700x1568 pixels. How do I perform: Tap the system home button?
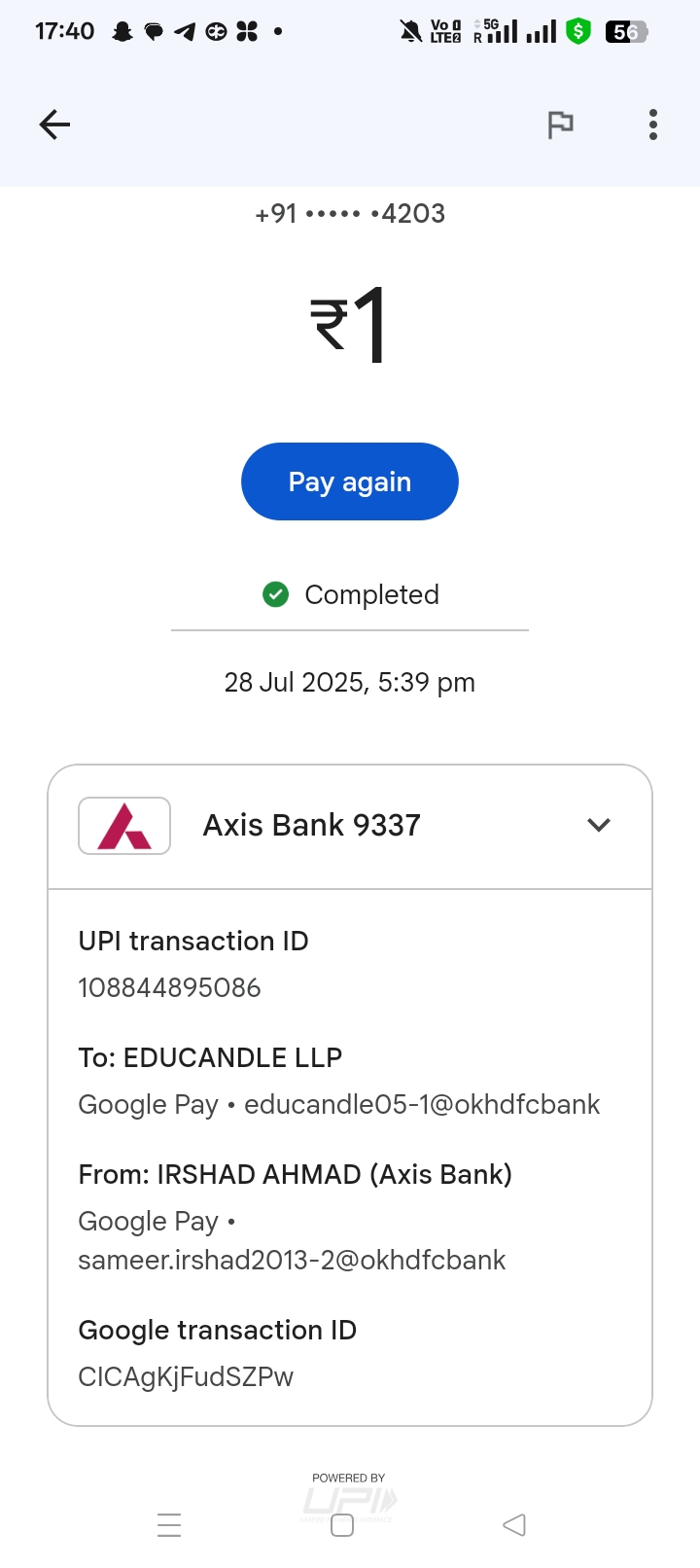click(x=342, y=1525)
